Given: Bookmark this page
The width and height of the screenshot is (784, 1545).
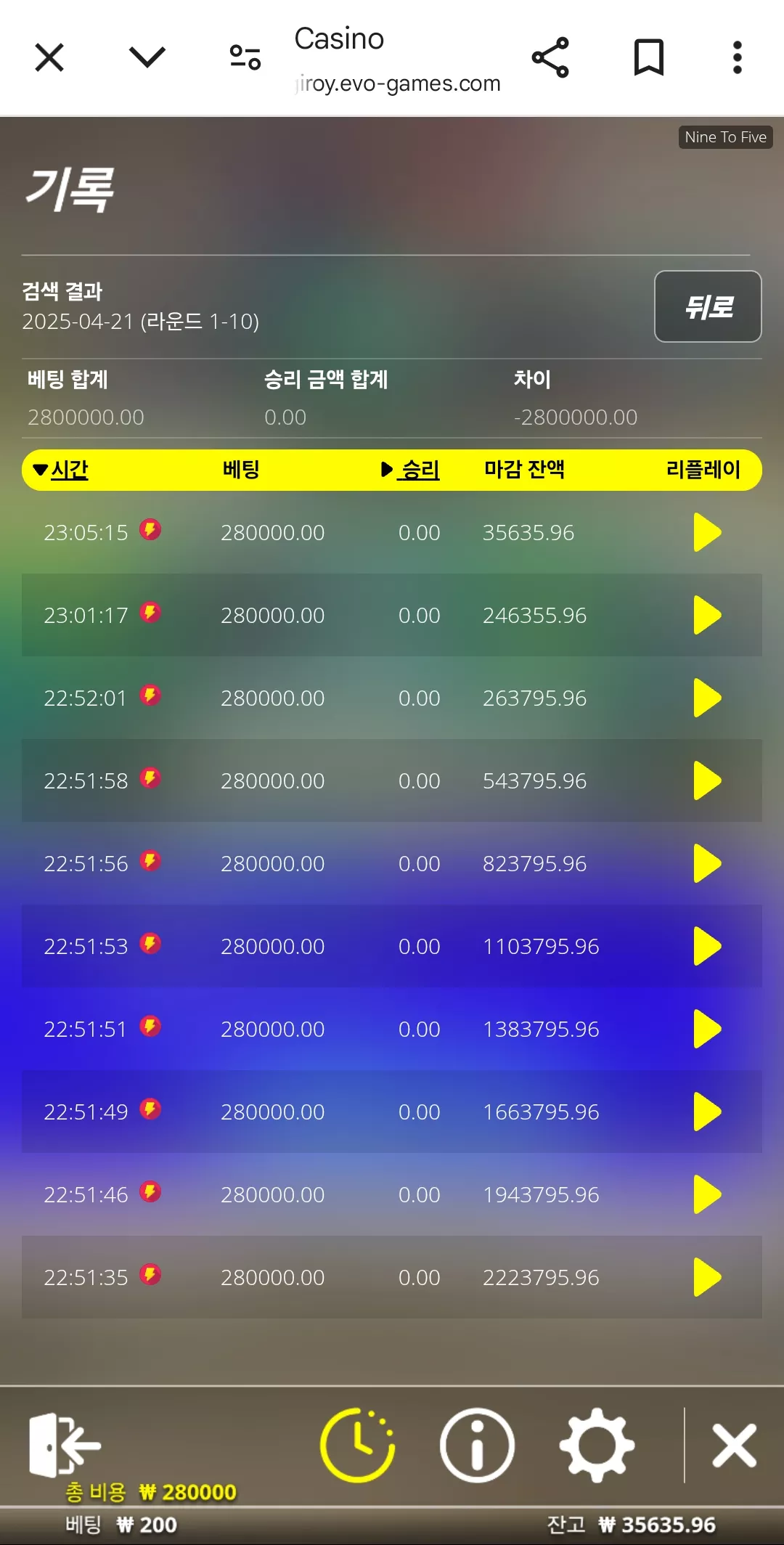Looking at the screenshot, I should (649, 57).
